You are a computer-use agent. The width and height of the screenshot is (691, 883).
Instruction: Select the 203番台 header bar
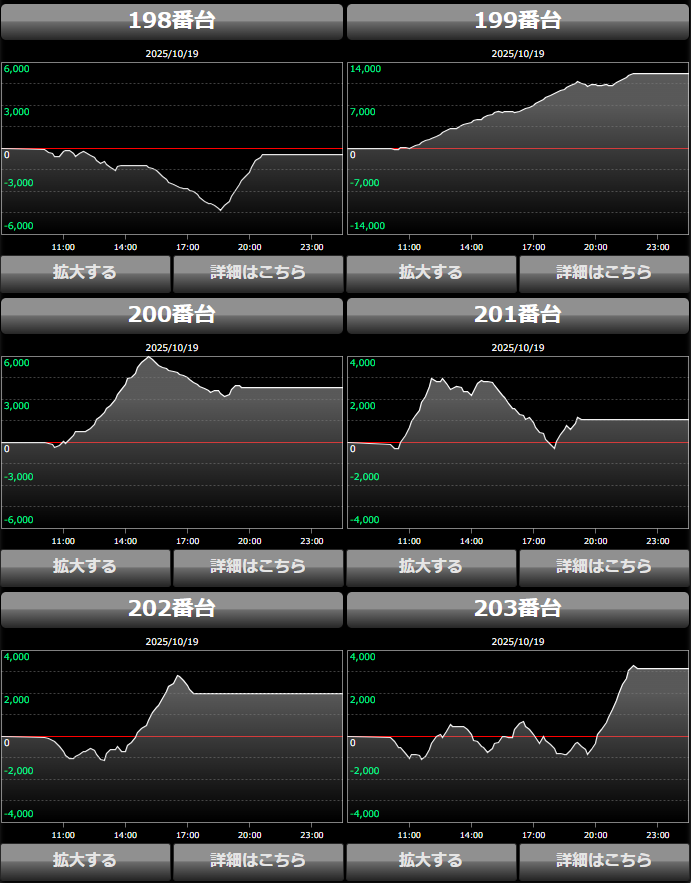[x=518, y=609]
